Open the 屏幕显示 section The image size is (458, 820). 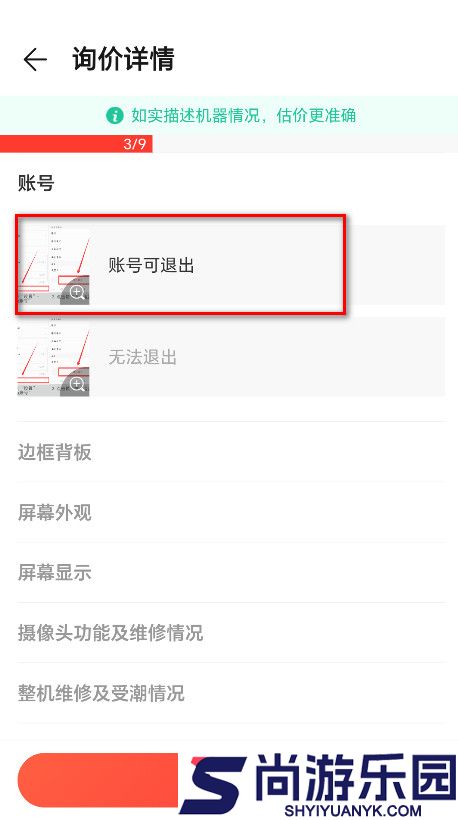(x=231, y=573)
